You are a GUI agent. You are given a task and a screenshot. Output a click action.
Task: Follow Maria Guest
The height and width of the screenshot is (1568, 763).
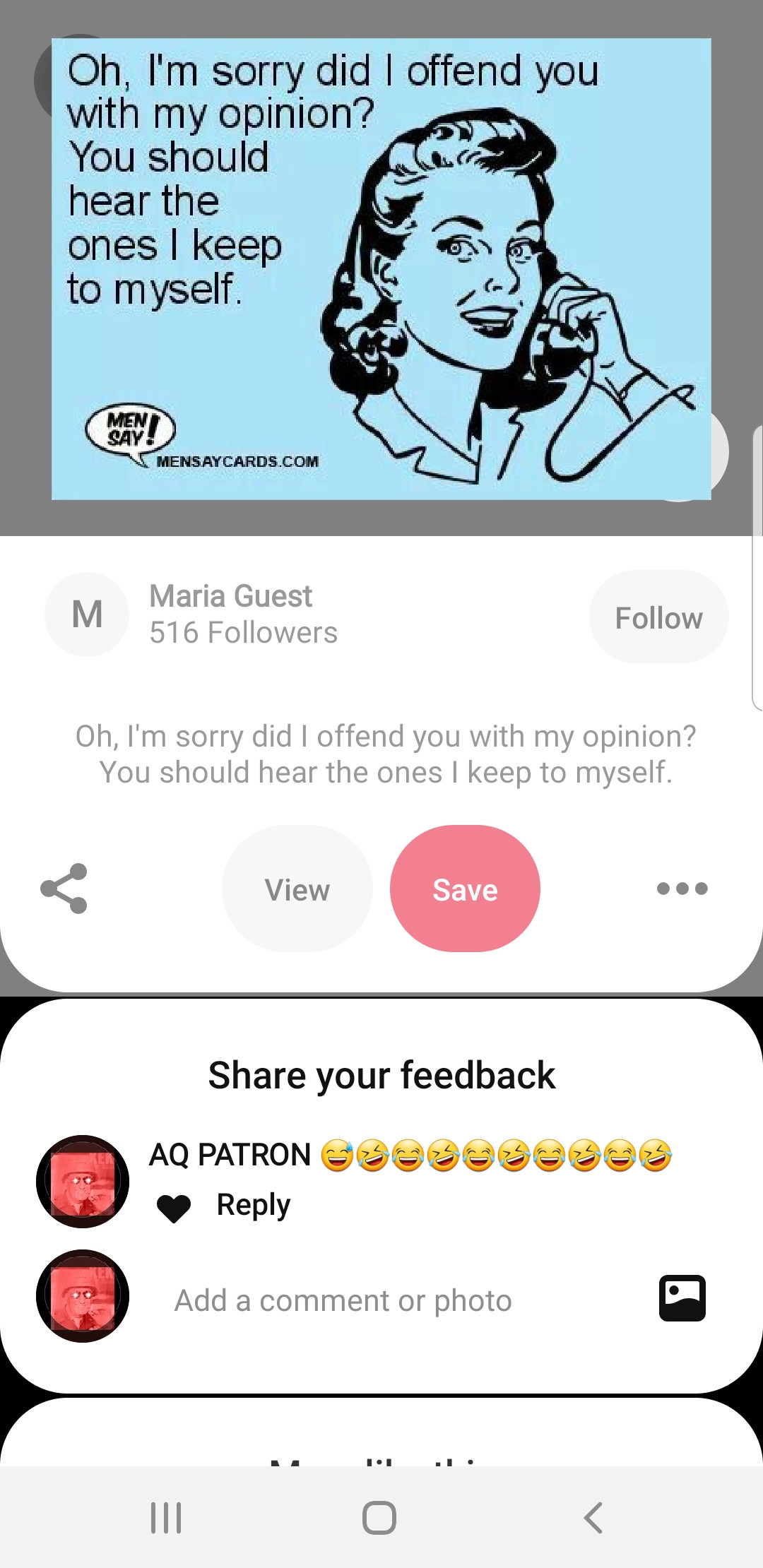658,617
